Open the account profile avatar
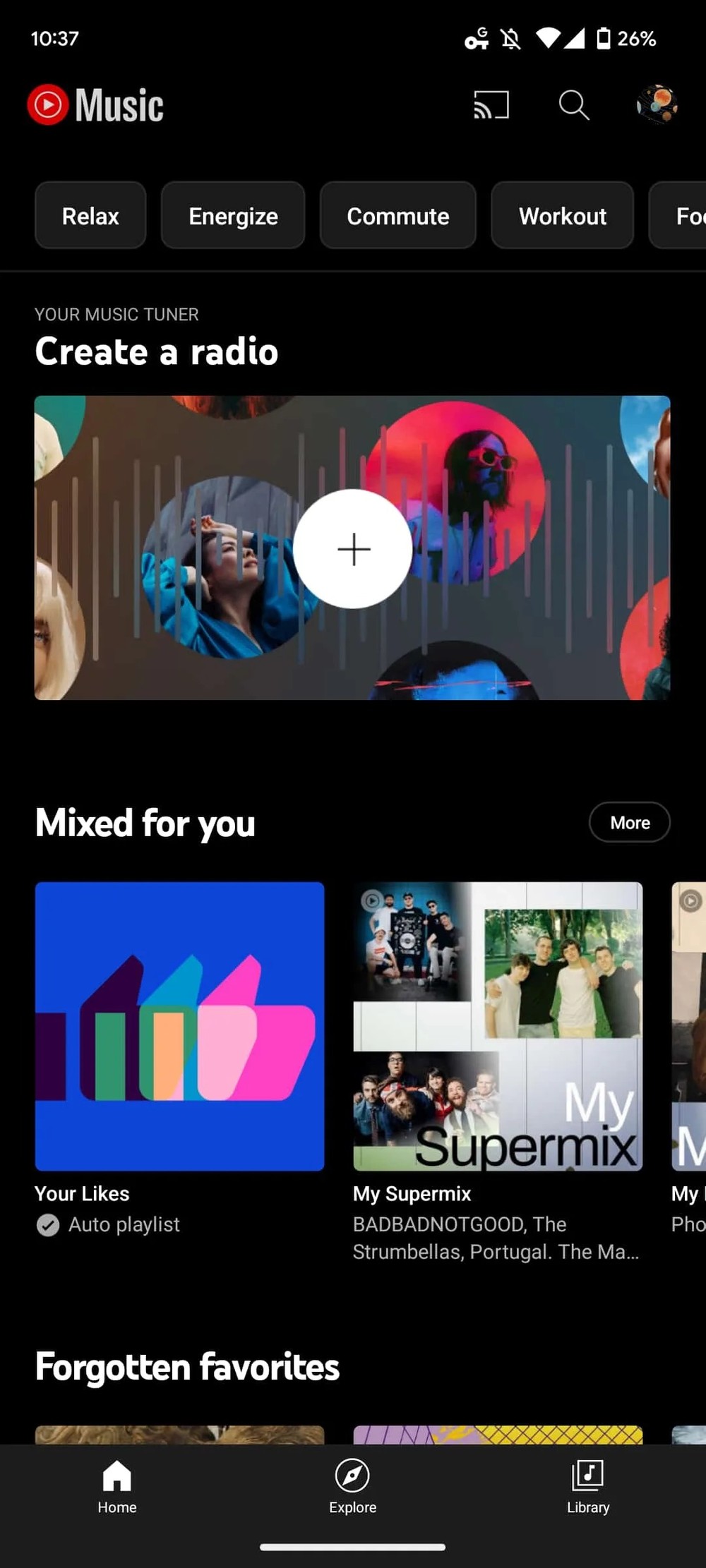Viewport: 706px width, 1568px height. [657, 105]
